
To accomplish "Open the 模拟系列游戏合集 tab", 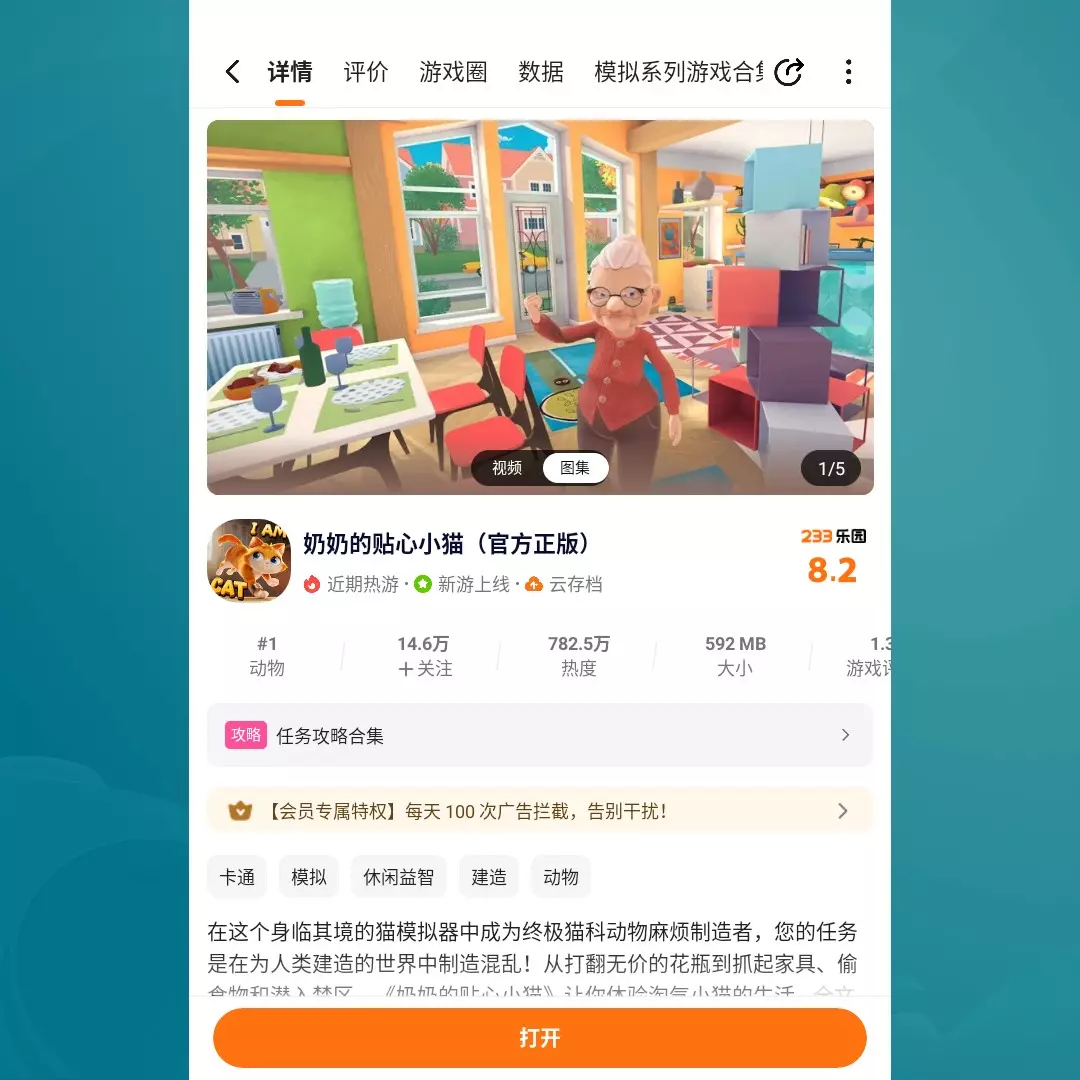I will click(x=680, y=72).
